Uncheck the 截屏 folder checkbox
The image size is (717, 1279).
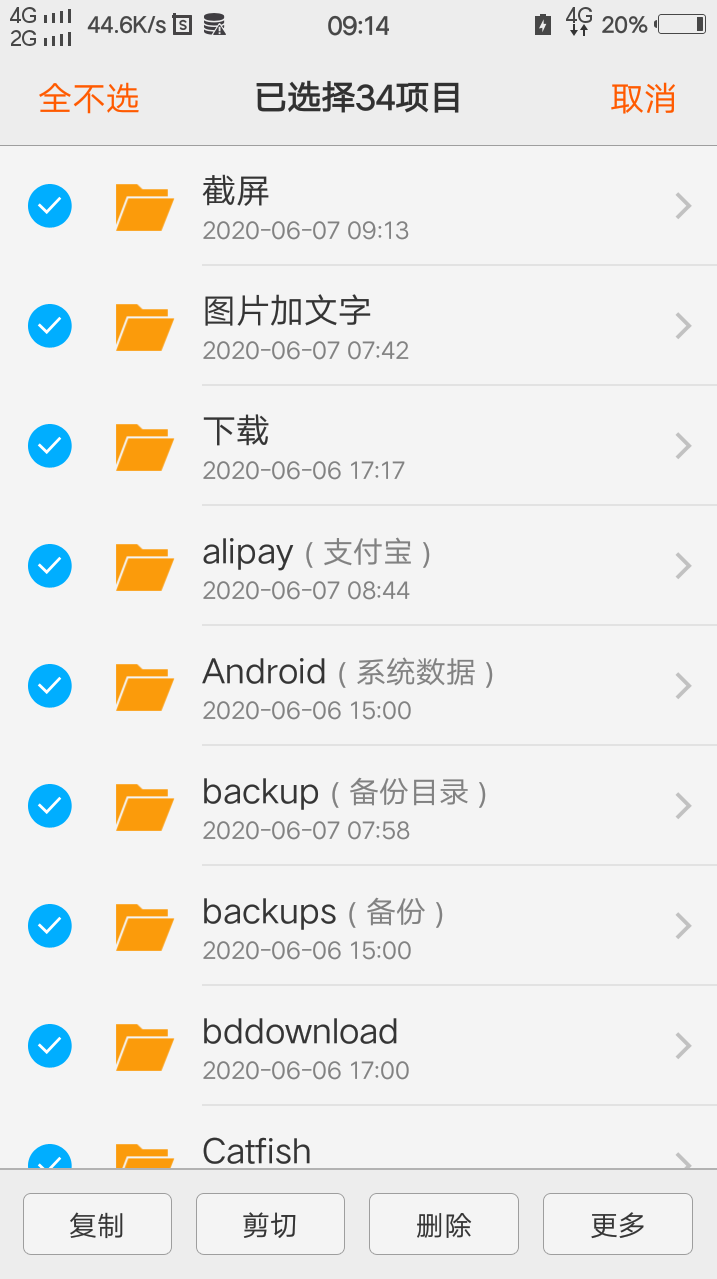point(49,206)
